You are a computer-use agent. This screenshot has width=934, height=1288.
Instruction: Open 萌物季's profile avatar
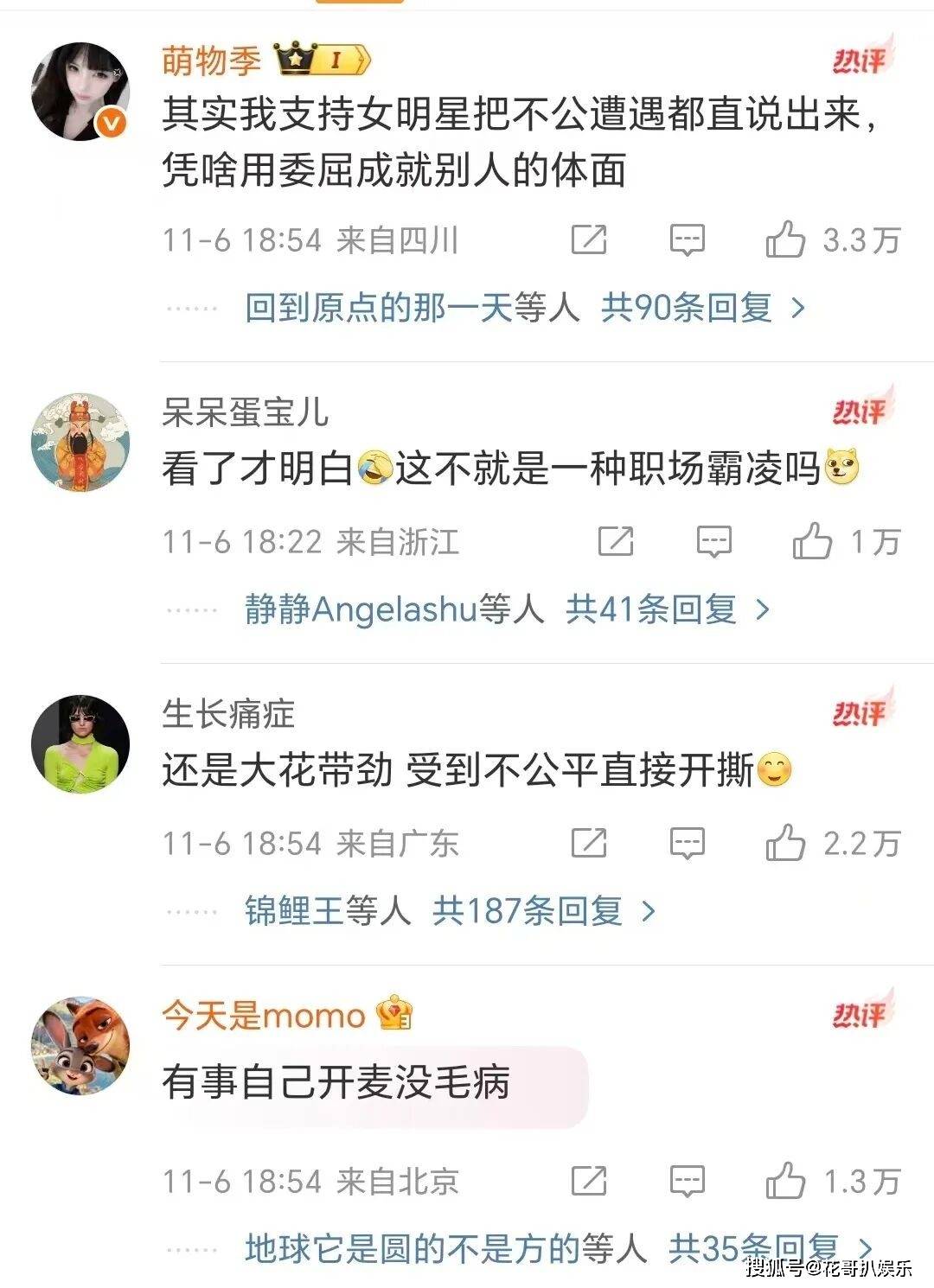tap(80, 92)
